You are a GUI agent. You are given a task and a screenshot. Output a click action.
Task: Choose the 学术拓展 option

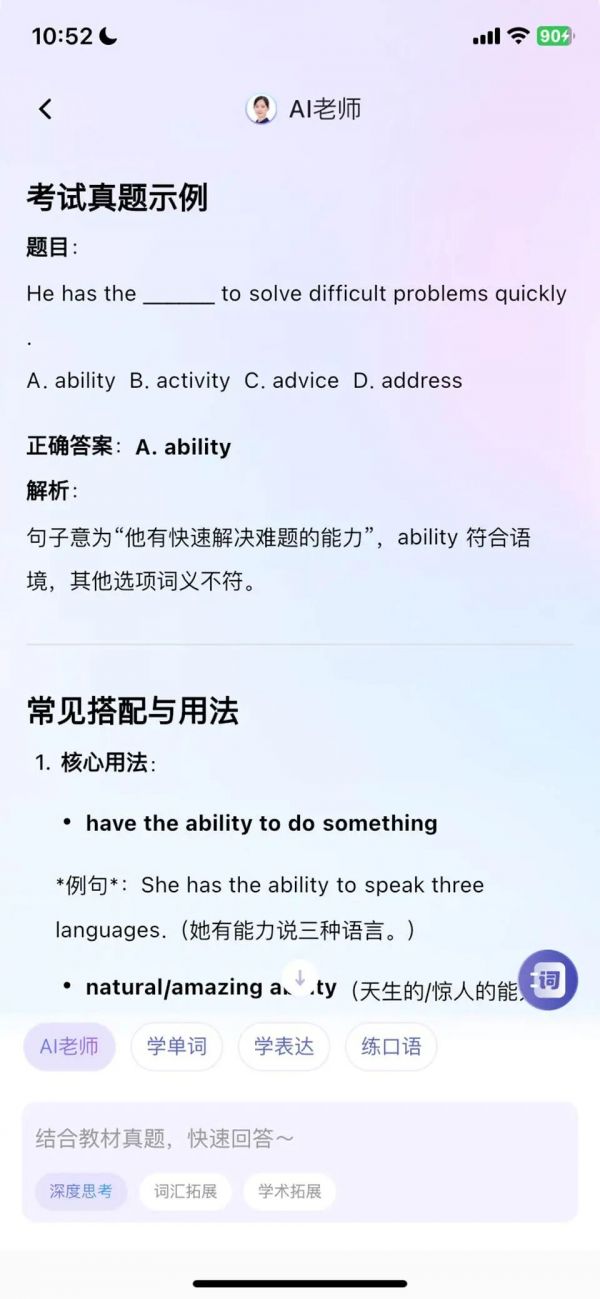289,1191
